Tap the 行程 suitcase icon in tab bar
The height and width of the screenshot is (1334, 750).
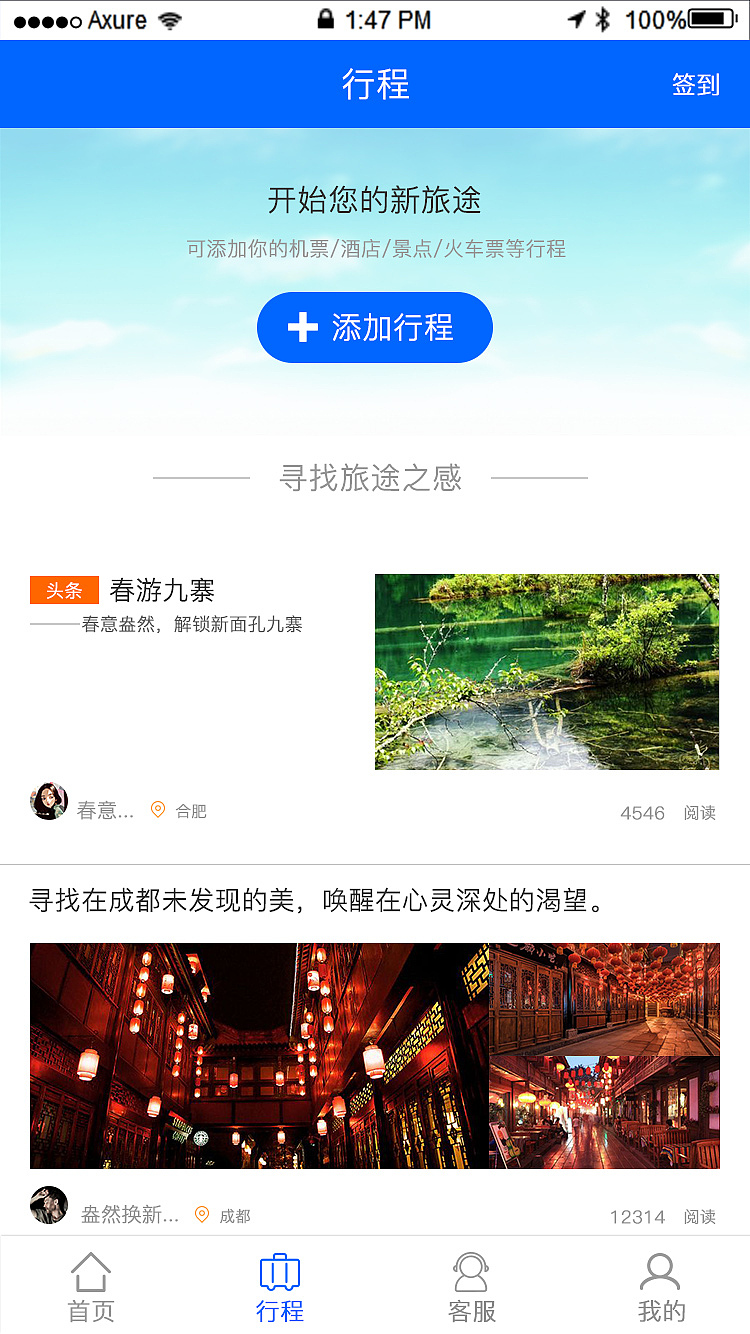(x=280, y=1274)
